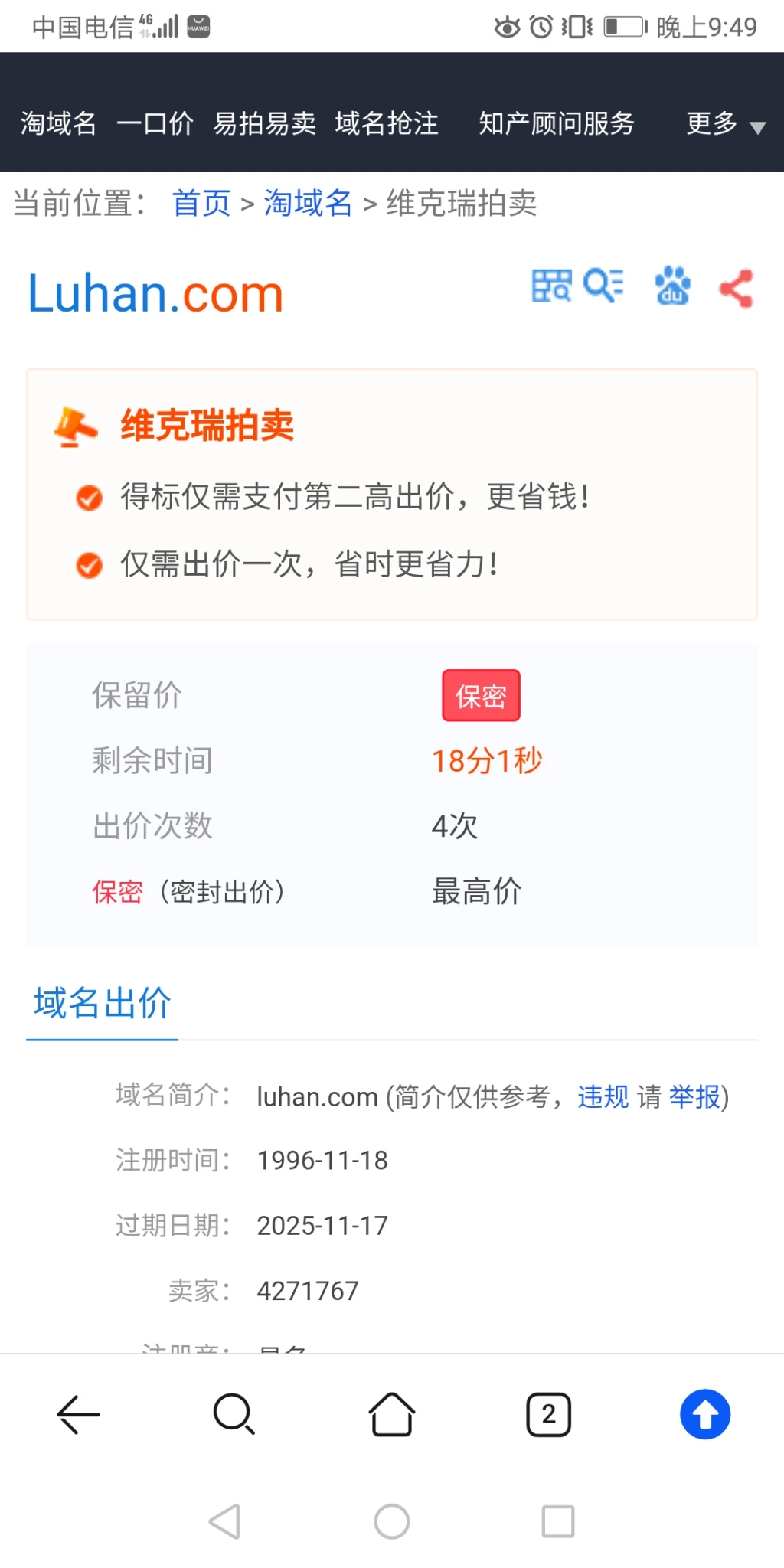
Task: Open 易拍易卖 section
Action: pyautogui.click(x=264, y=123)
